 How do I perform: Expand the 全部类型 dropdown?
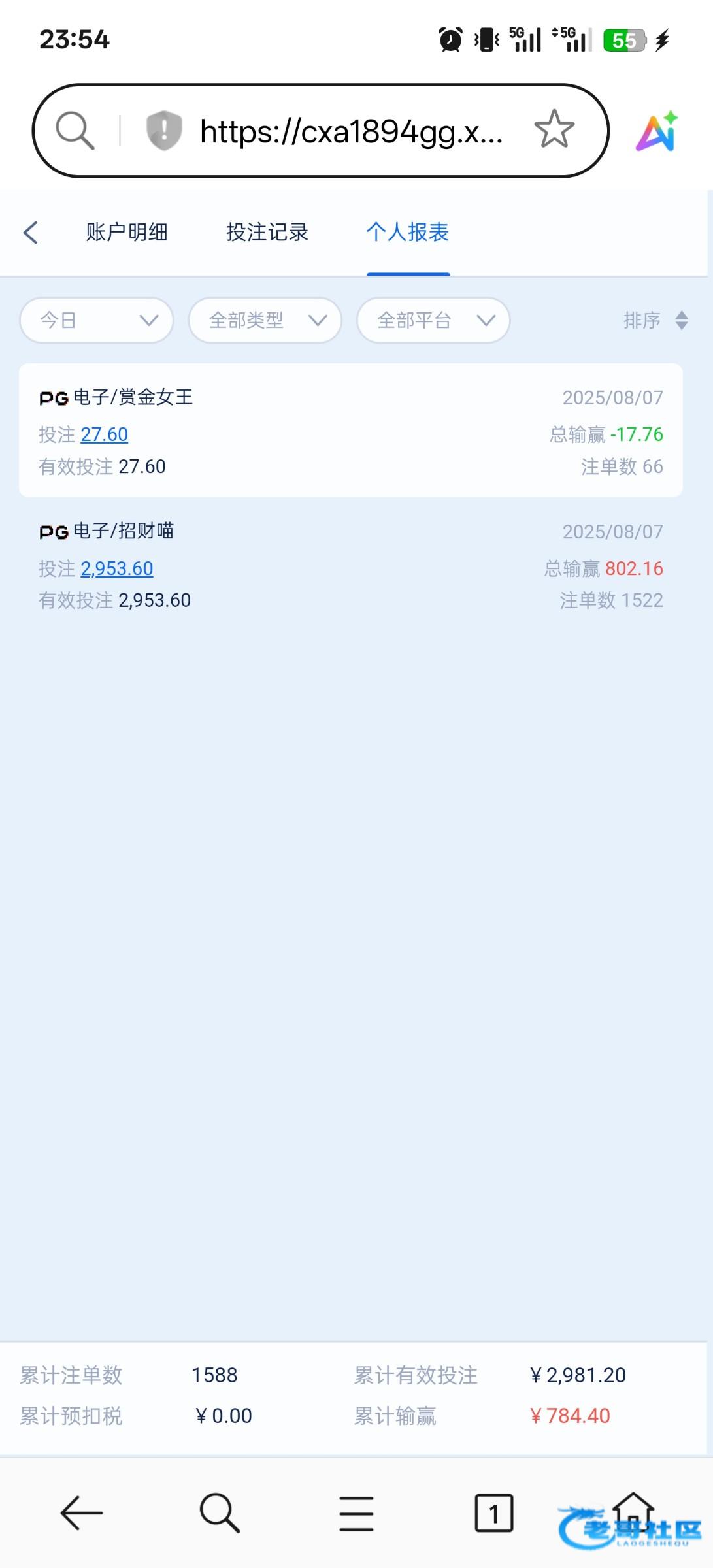coord(265,320)
